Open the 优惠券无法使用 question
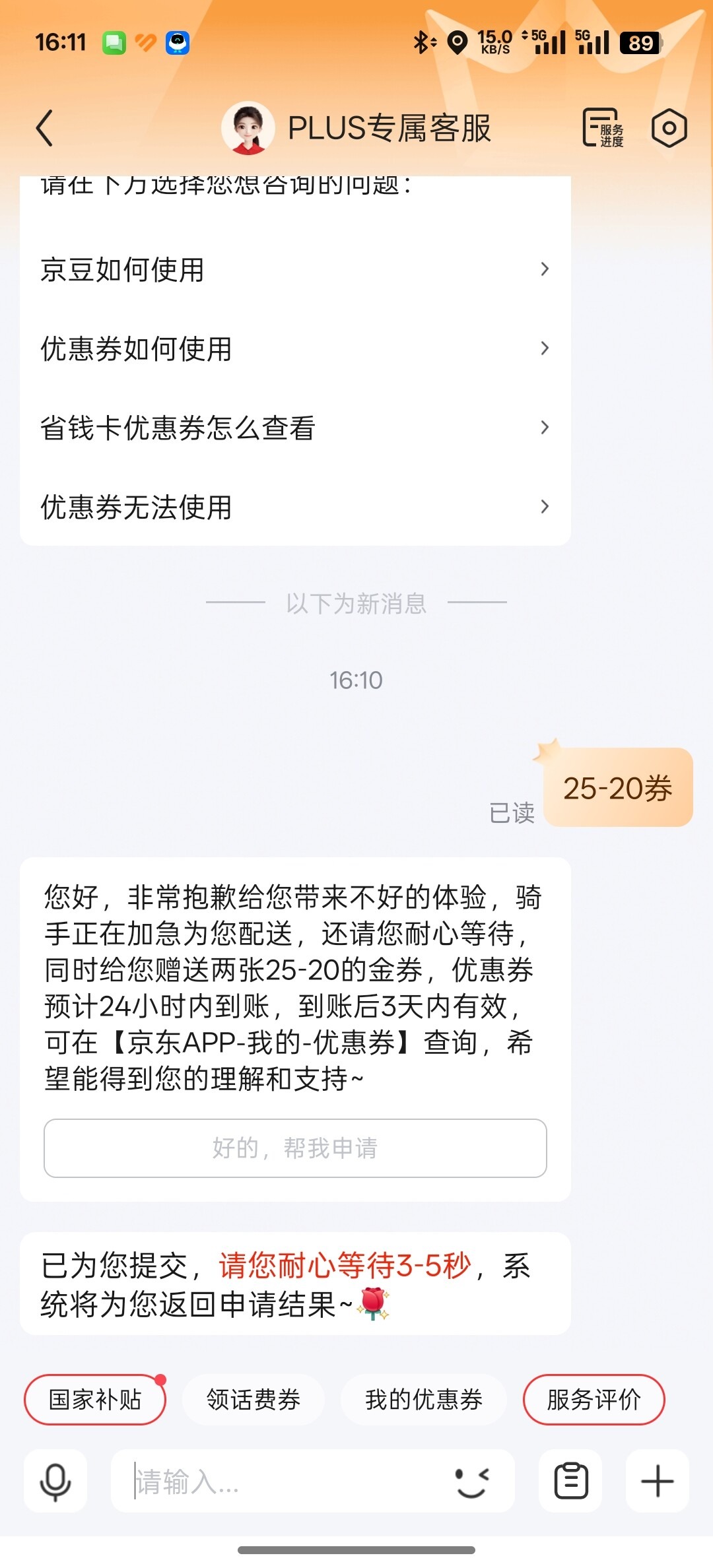713x1568 pixels. pos(296,507)
